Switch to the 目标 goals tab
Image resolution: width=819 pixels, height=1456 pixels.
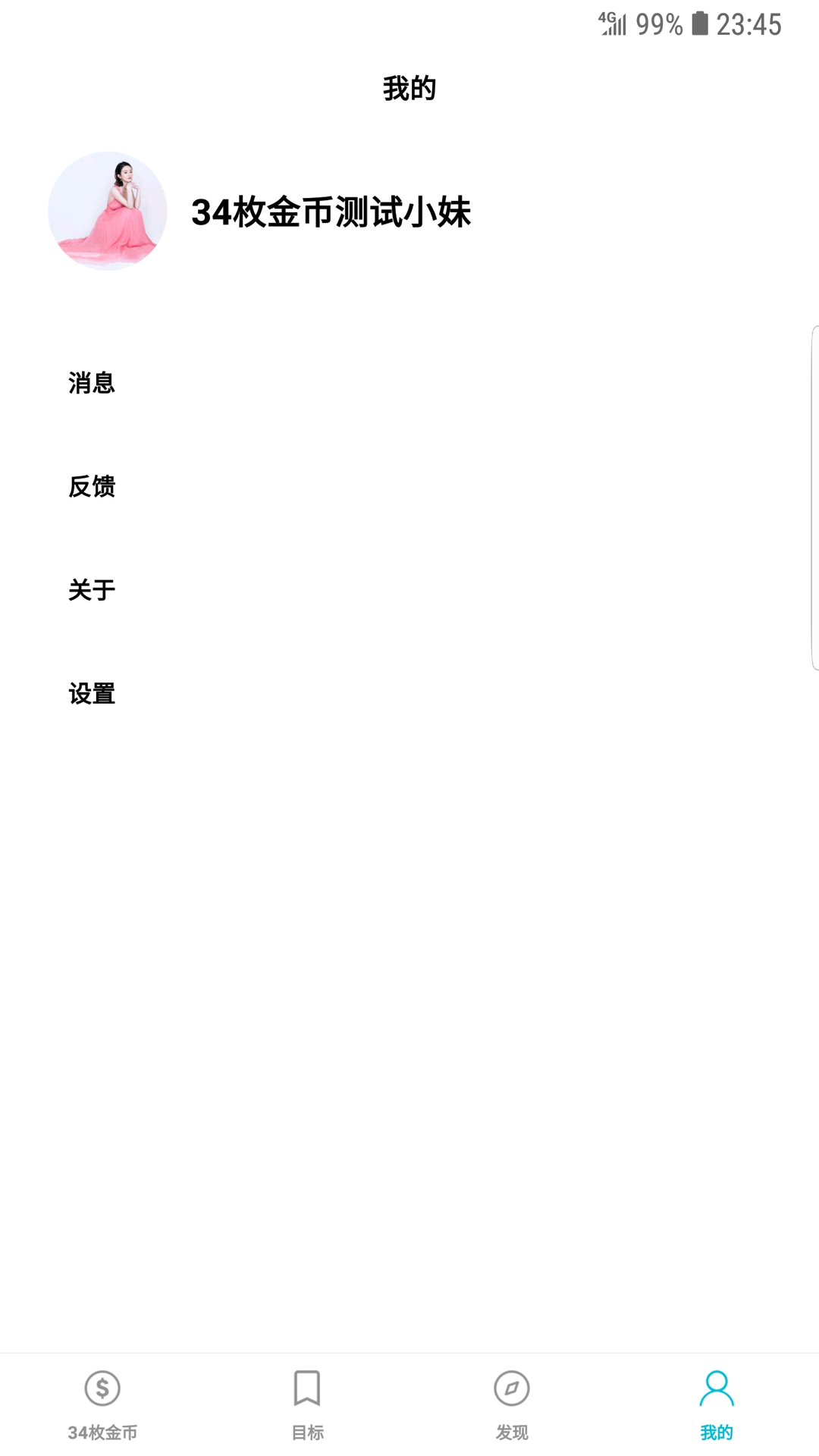click(307, 1404)
